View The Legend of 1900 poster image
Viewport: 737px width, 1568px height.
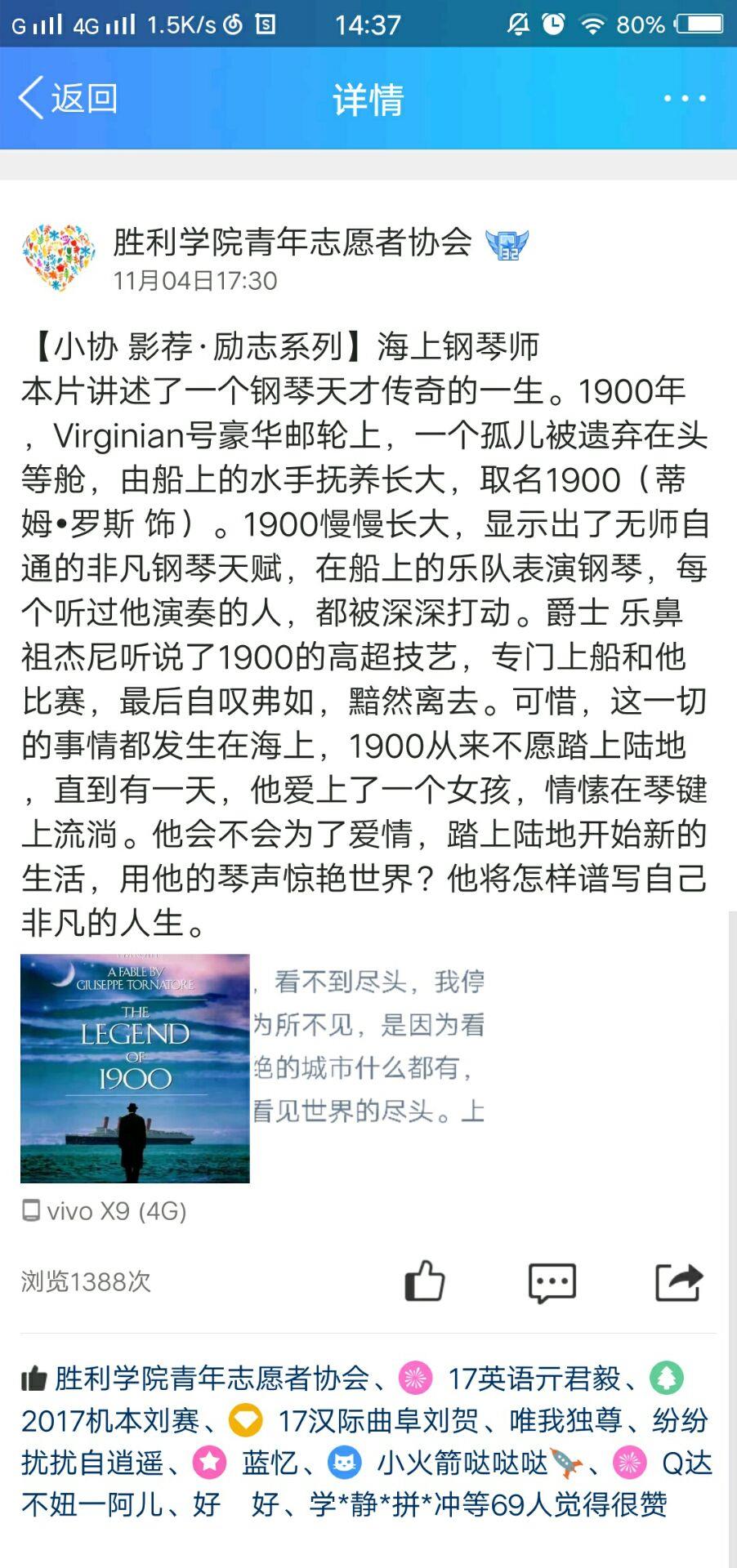[135, 1068]
